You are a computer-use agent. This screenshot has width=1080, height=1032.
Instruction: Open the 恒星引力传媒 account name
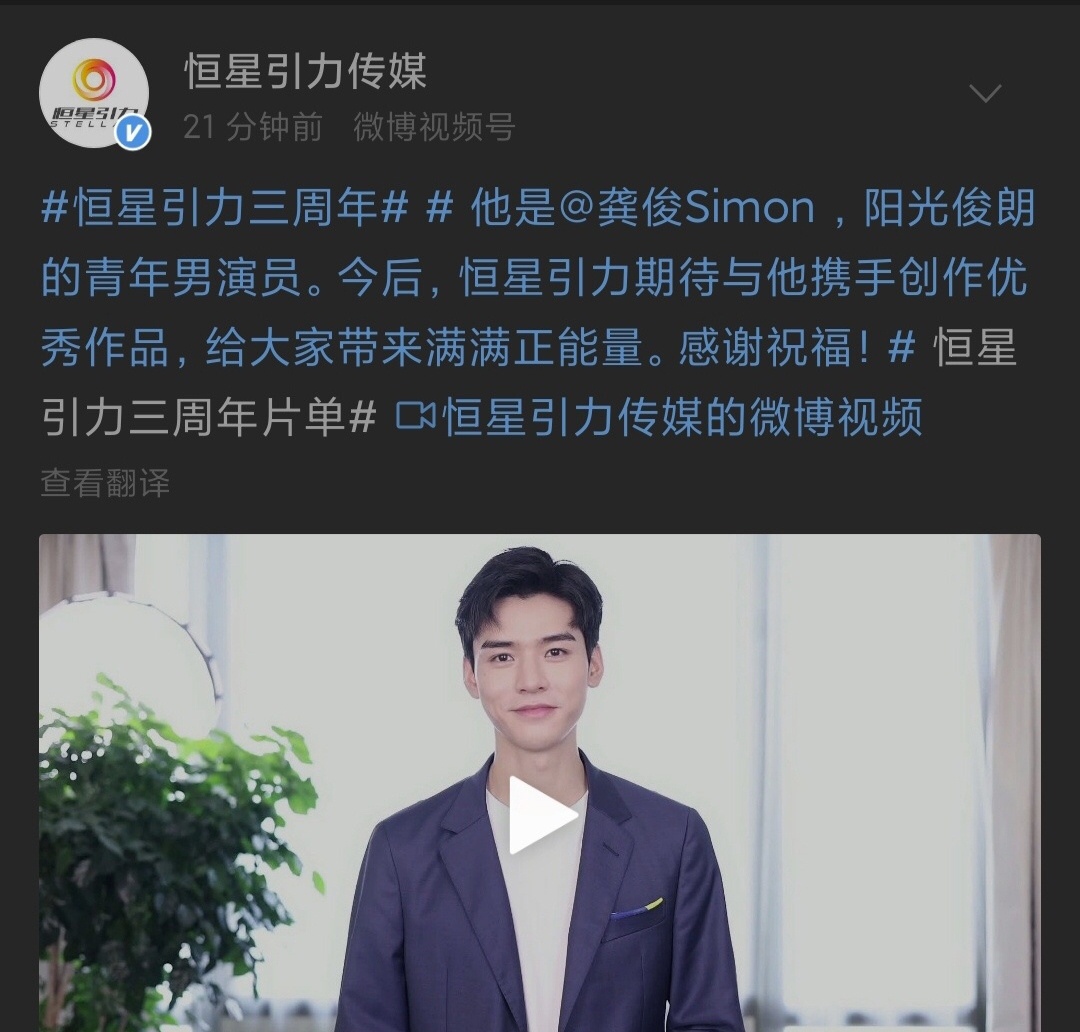coord(305,72)
